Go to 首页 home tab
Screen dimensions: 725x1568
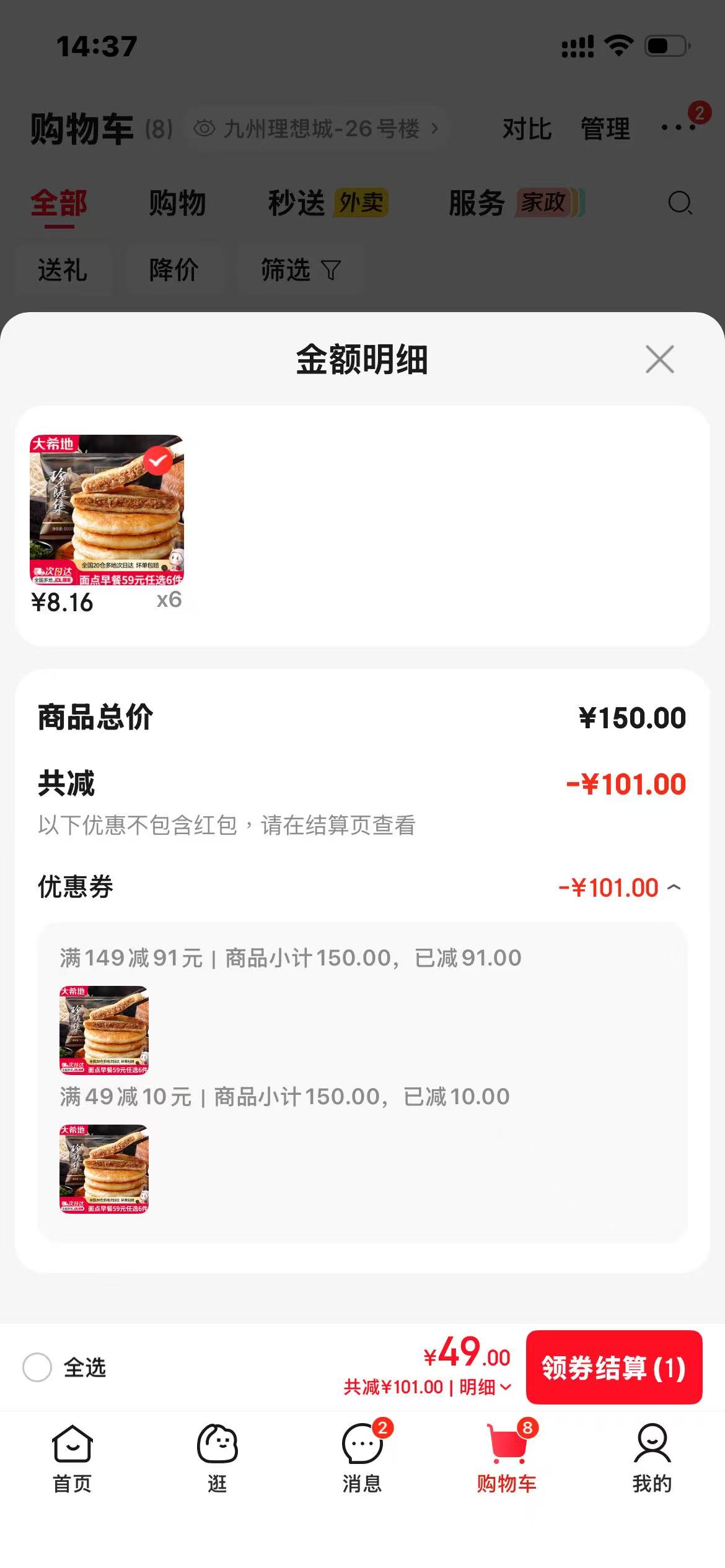point(72,1458)
